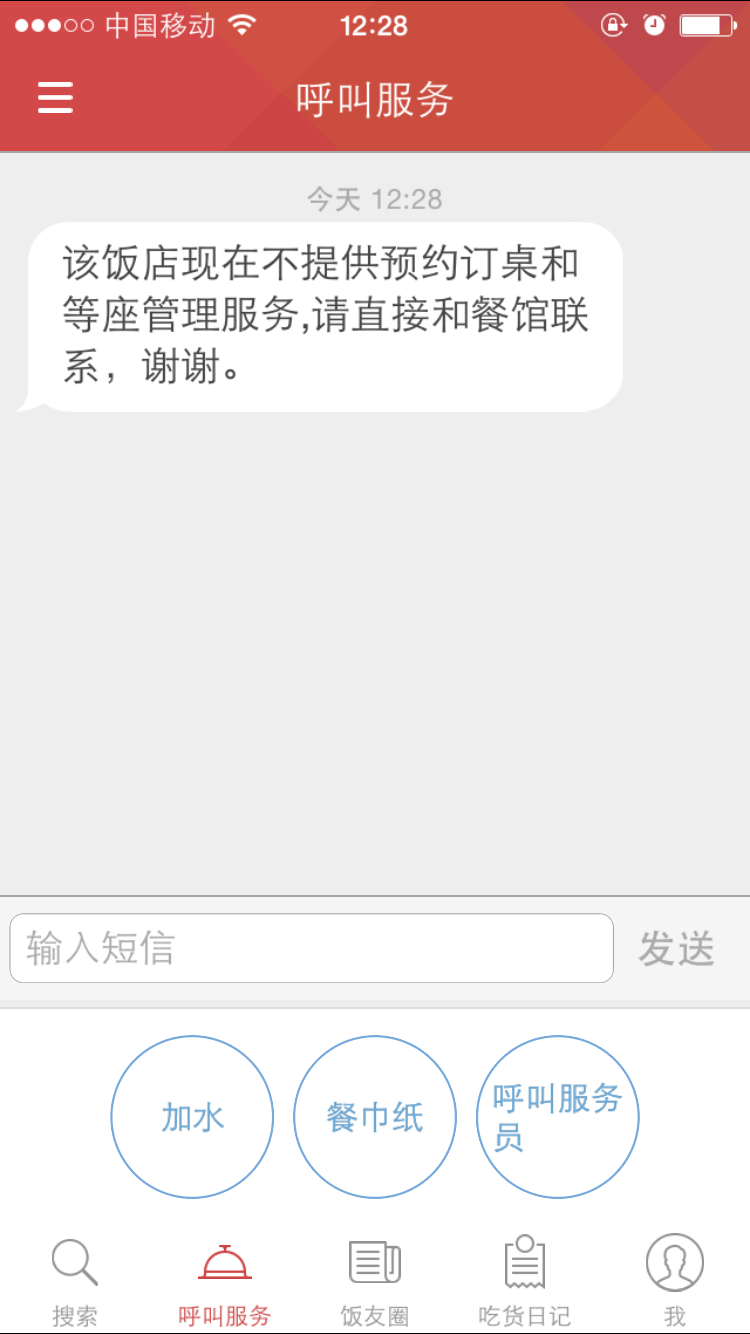Open the 吃货日记 diary tab
Screen dimensions: 750x1334
(x=525, y=1282)
